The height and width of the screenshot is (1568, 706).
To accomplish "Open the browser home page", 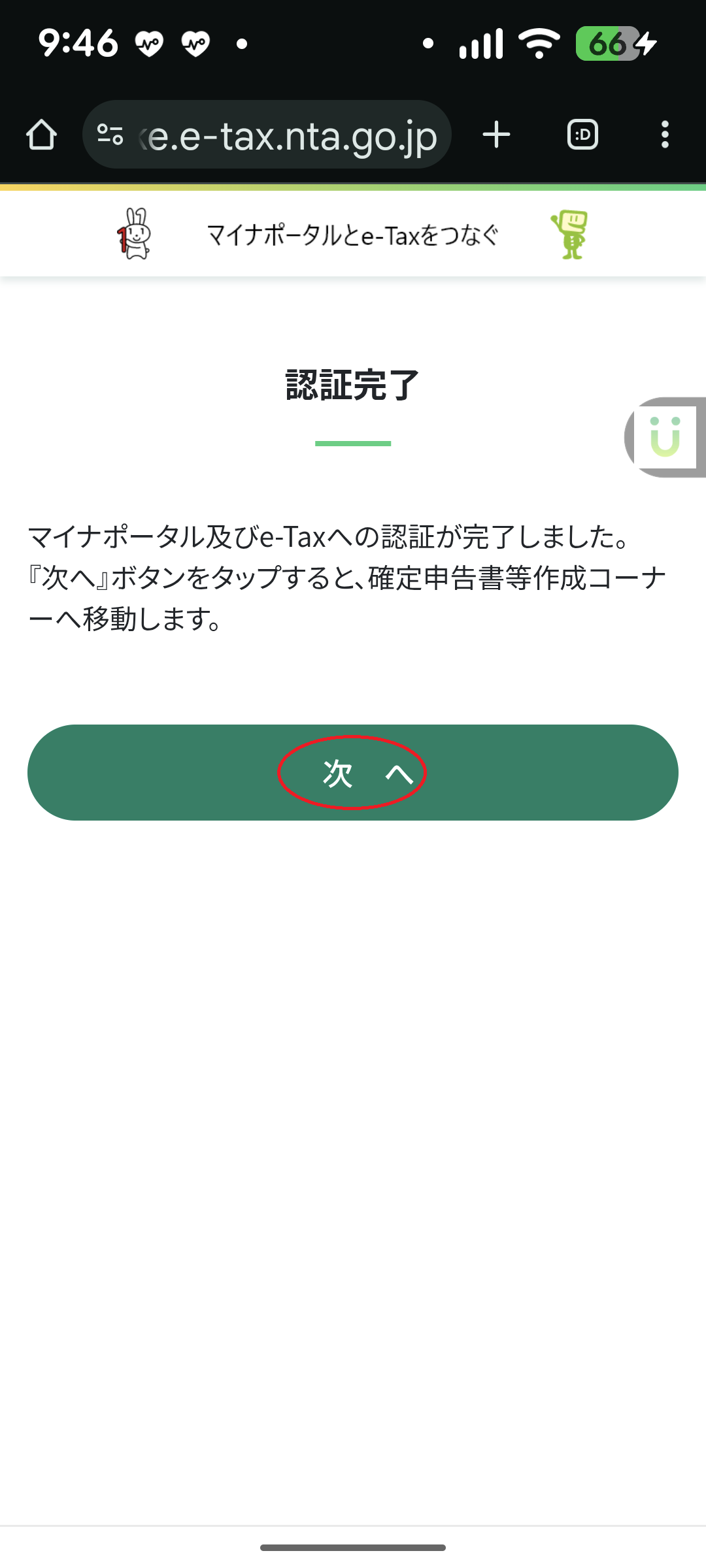I will pos(41,135).
